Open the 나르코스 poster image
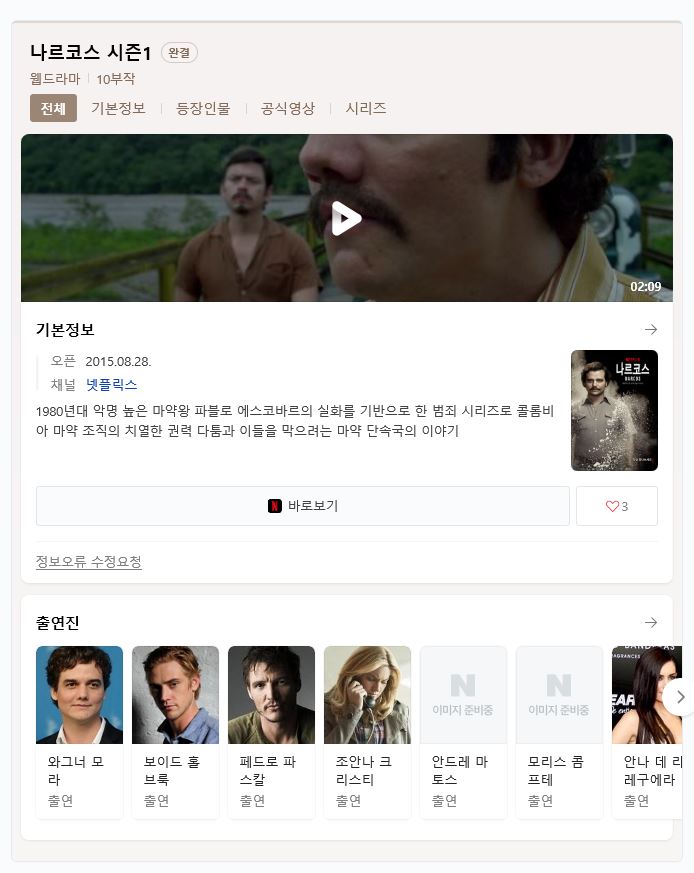This screenshot has width=694, height=873. click(x=614, y=410)
